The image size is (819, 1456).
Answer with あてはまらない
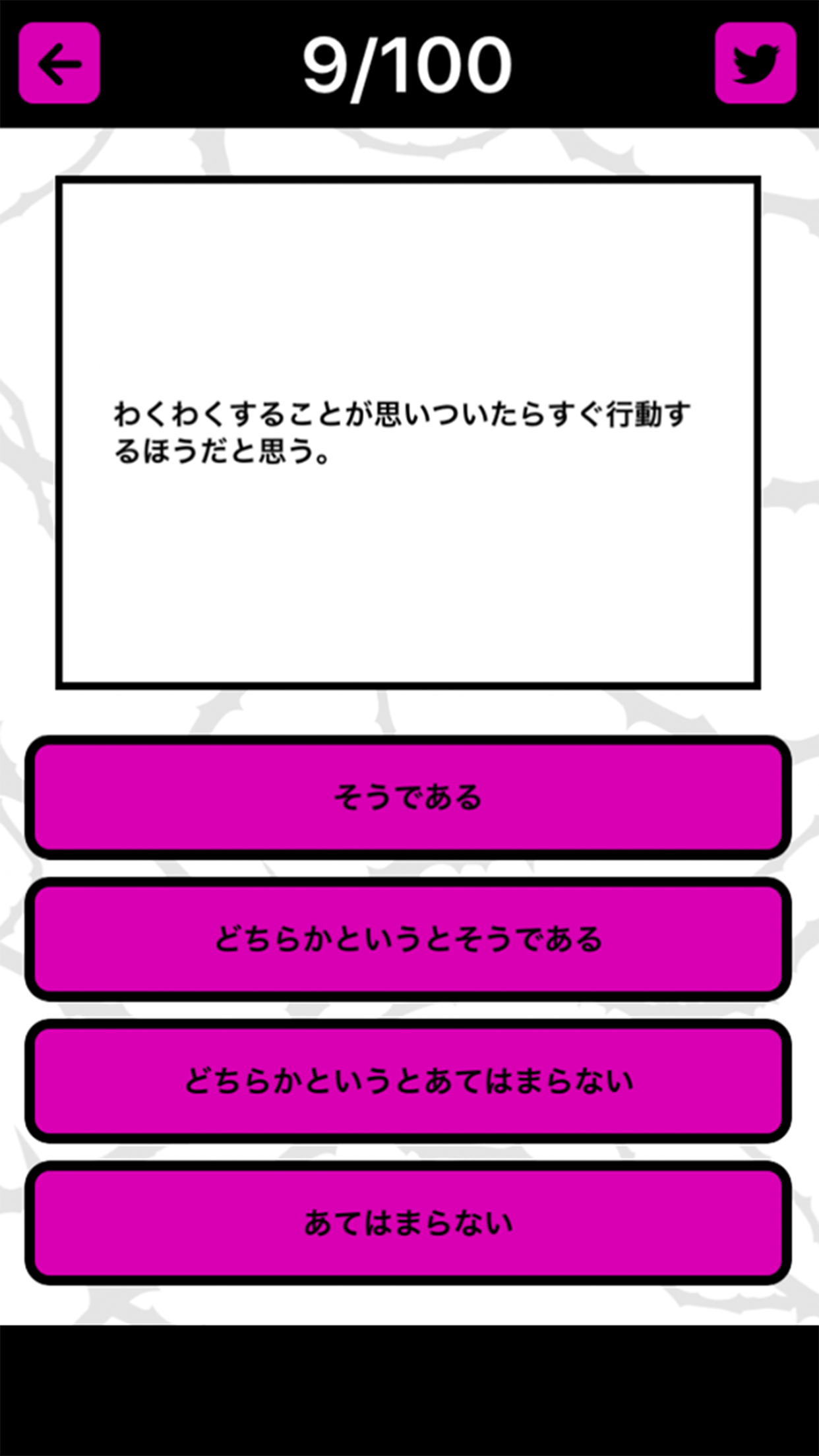point(408,1223)
